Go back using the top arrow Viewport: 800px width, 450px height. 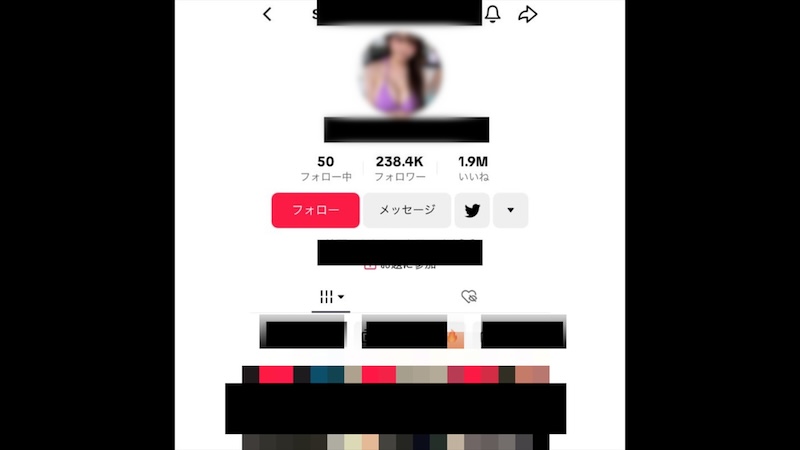267,14
